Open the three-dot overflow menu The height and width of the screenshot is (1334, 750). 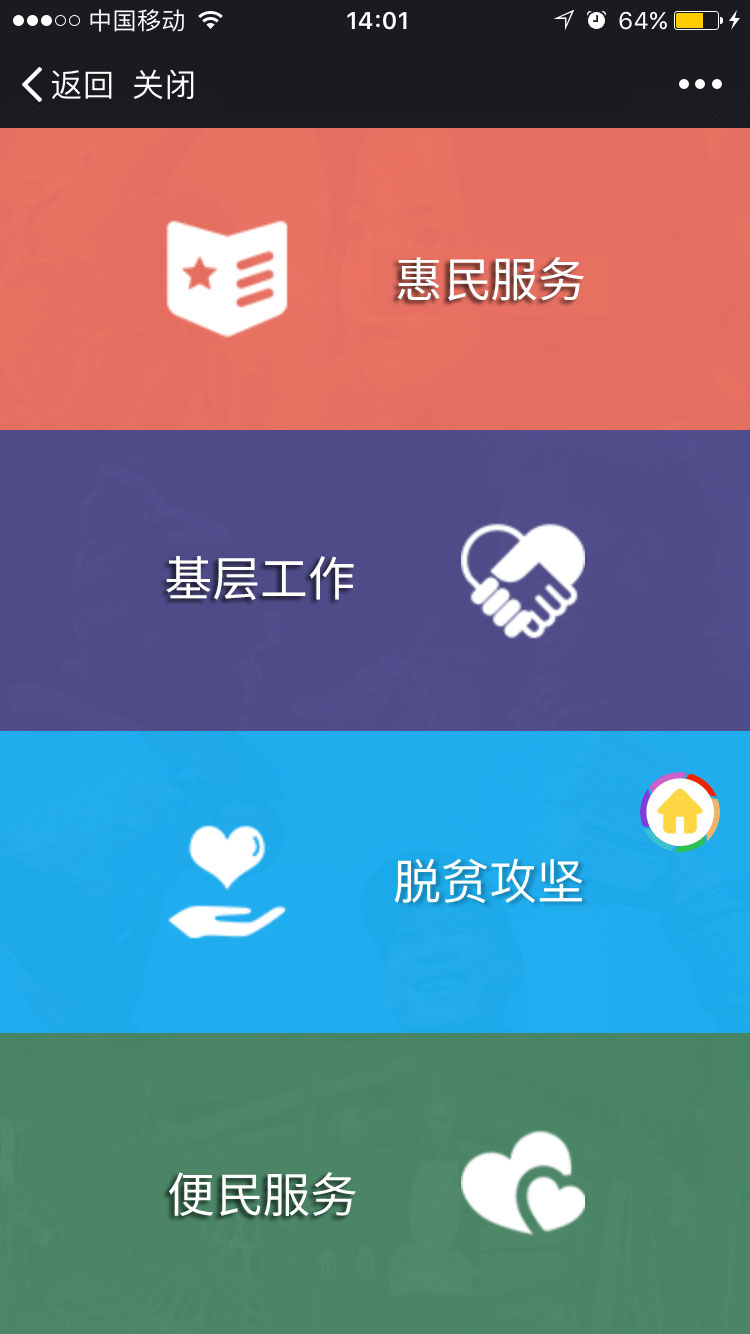pos(700,85)
